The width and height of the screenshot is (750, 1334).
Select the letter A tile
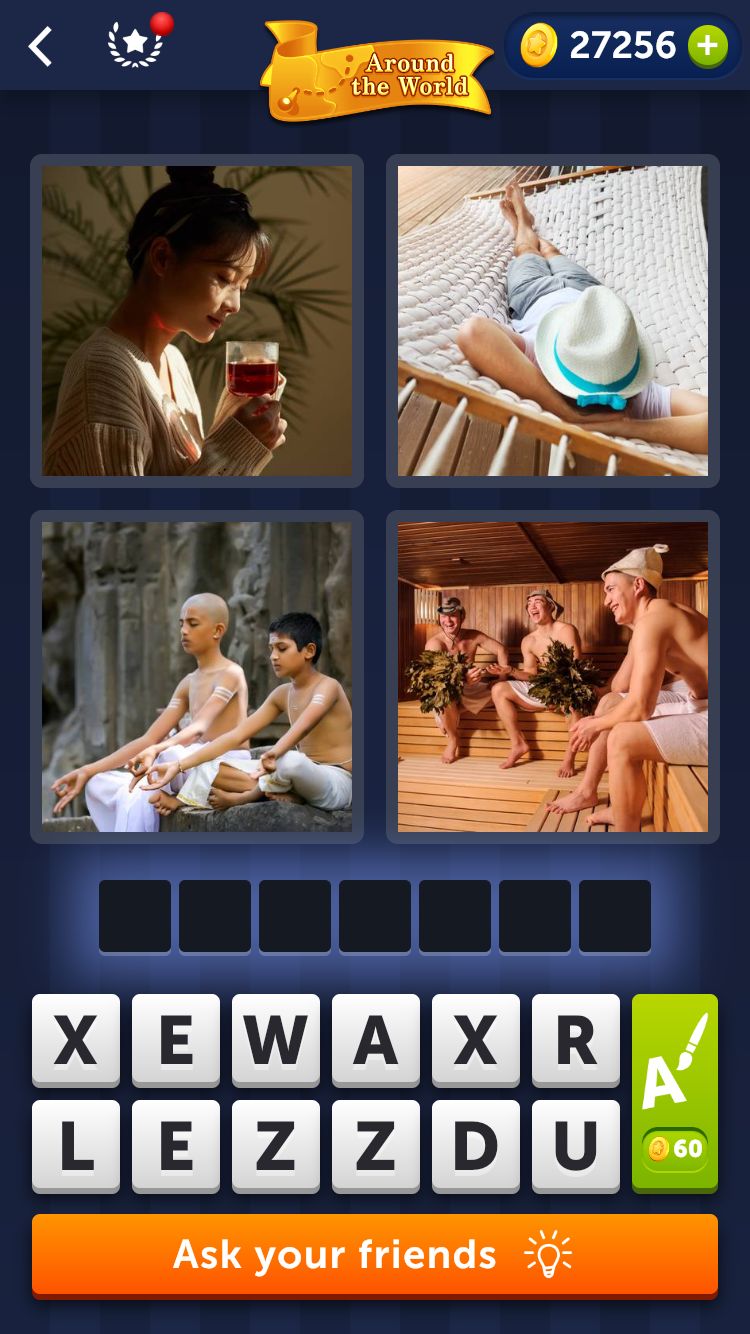click(x=376, y=1040)
